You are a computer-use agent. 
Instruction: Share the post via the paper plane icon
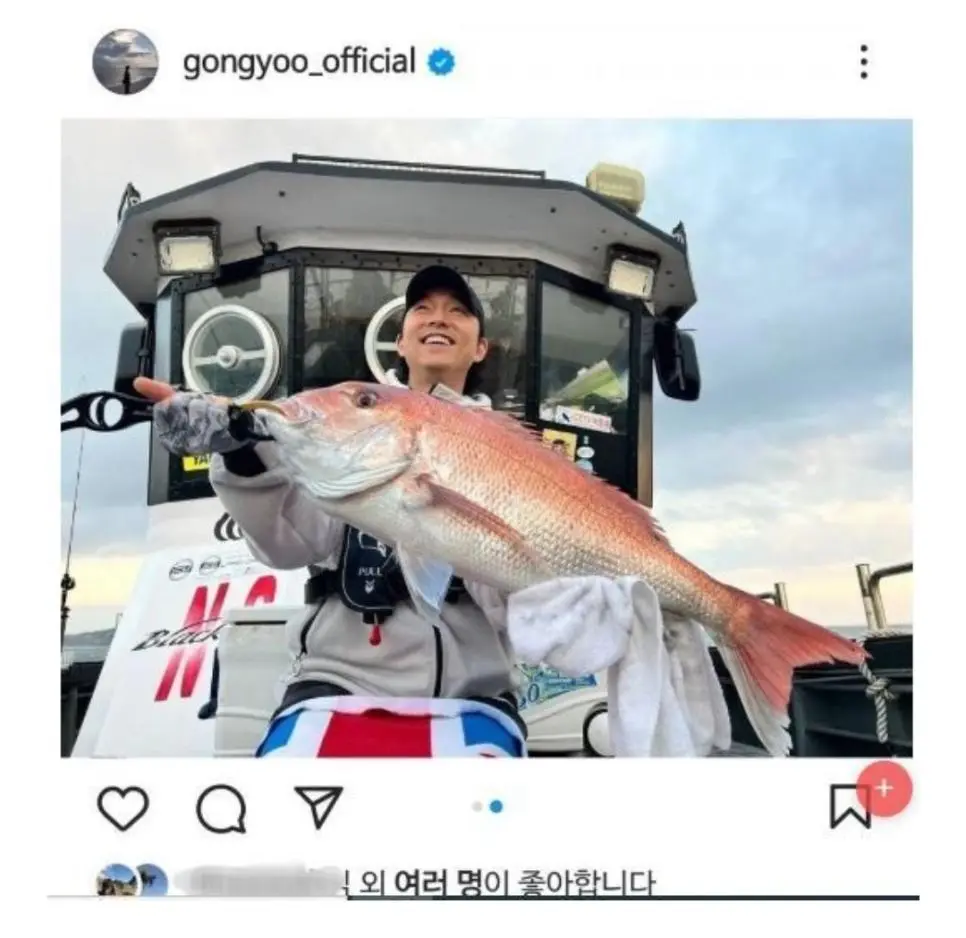[x=319, y=806]
